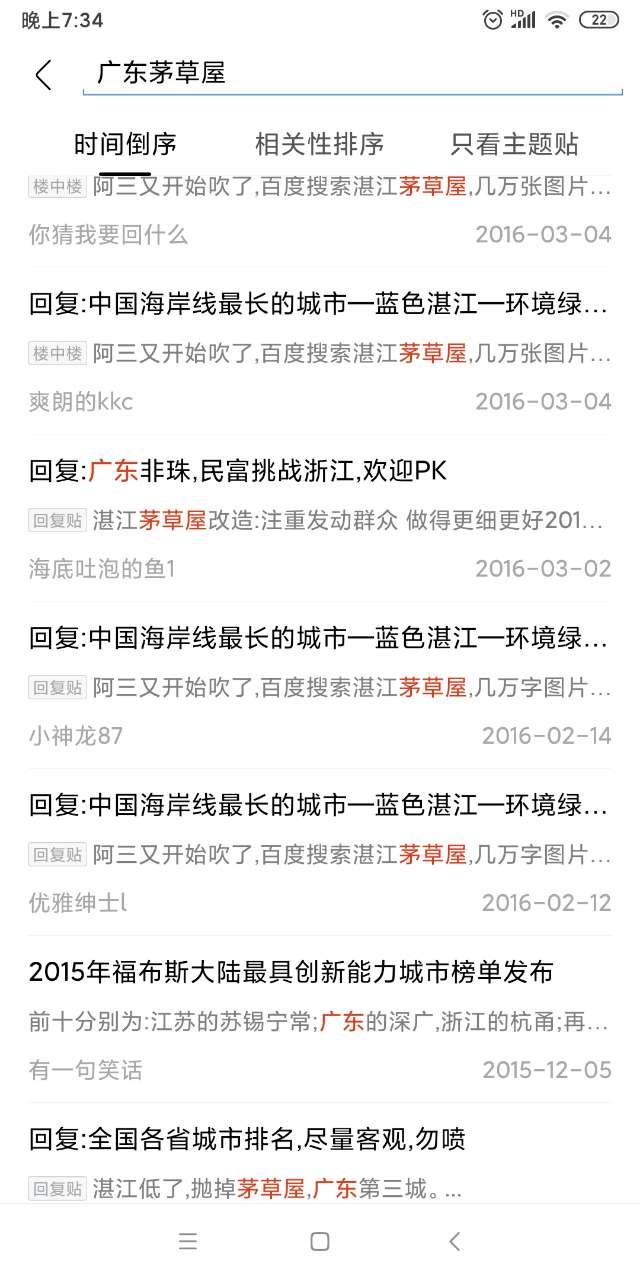Image resolution: width=640 pixels, height=1280 pixels.
Task: Select the 只看主题贴 filter tab
Action: click(x=514, y=144)
